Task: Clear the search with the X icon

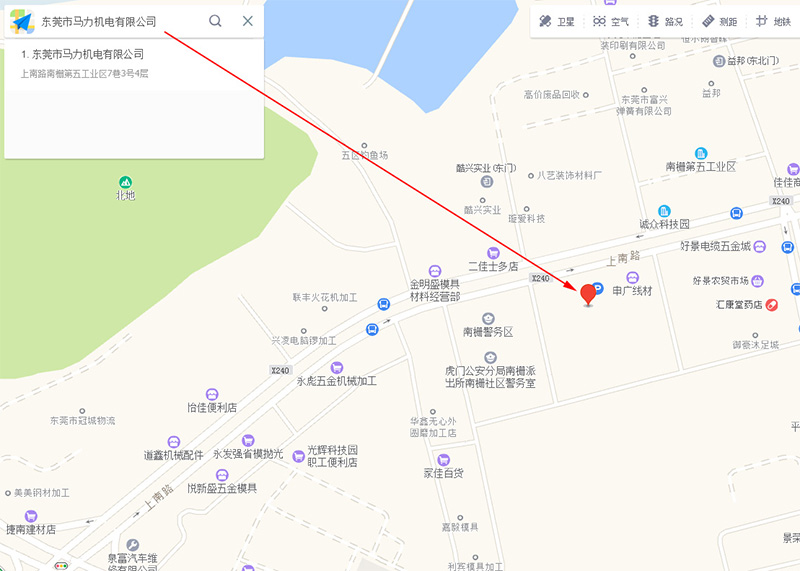Action: point(248,21)
